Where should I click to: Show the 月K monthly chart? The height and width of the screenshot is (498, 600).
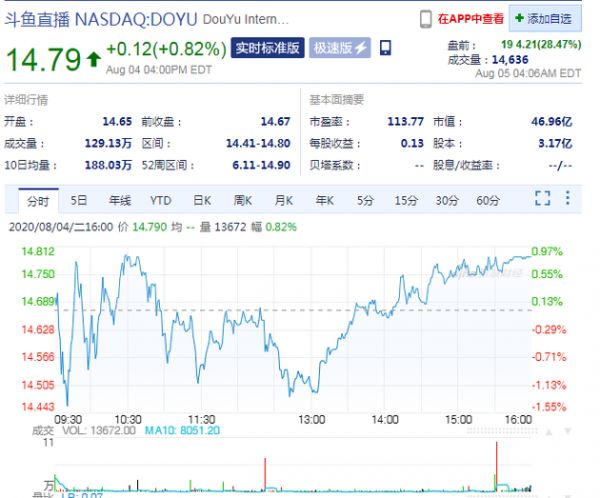click(284, 200)
